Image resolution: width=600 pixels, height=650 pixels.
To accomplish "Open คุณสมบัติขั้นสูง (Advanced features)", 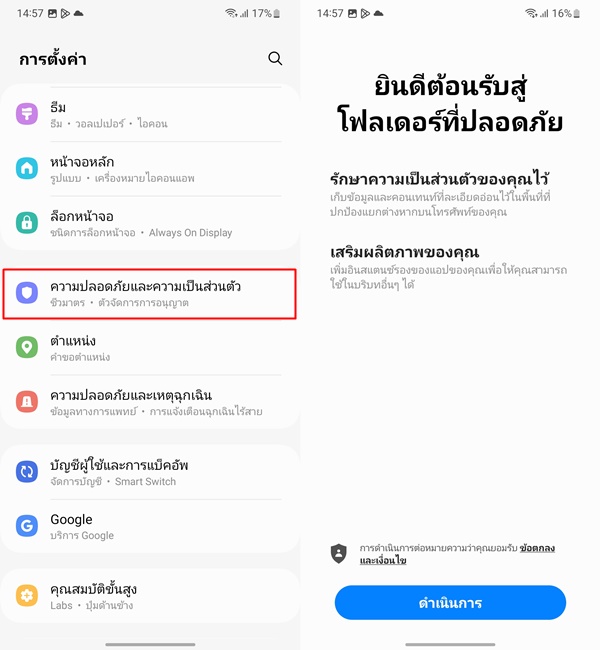I will [x=150, y=596].
